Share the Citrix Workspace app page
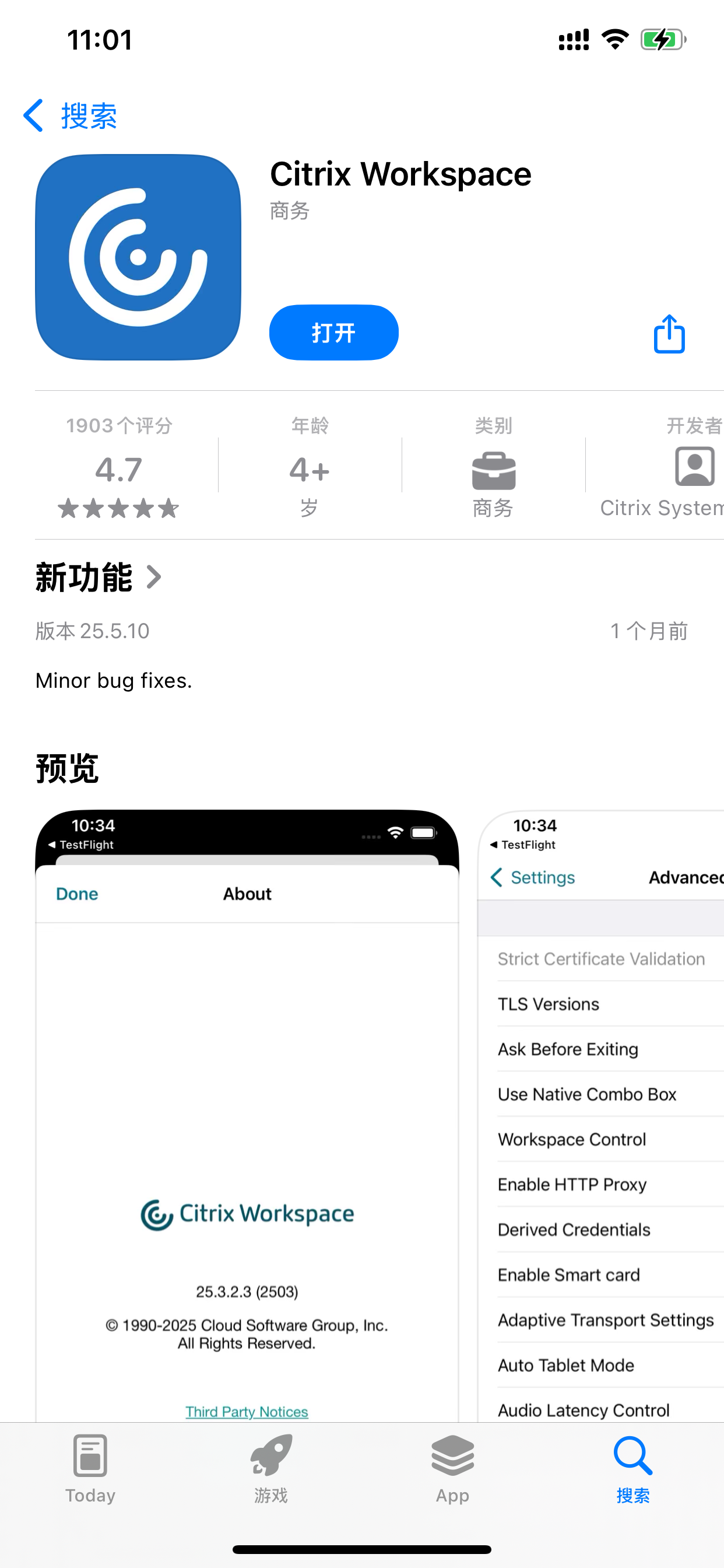The height and width of the screenshot is (1568, 724). [x=669, y=334]
